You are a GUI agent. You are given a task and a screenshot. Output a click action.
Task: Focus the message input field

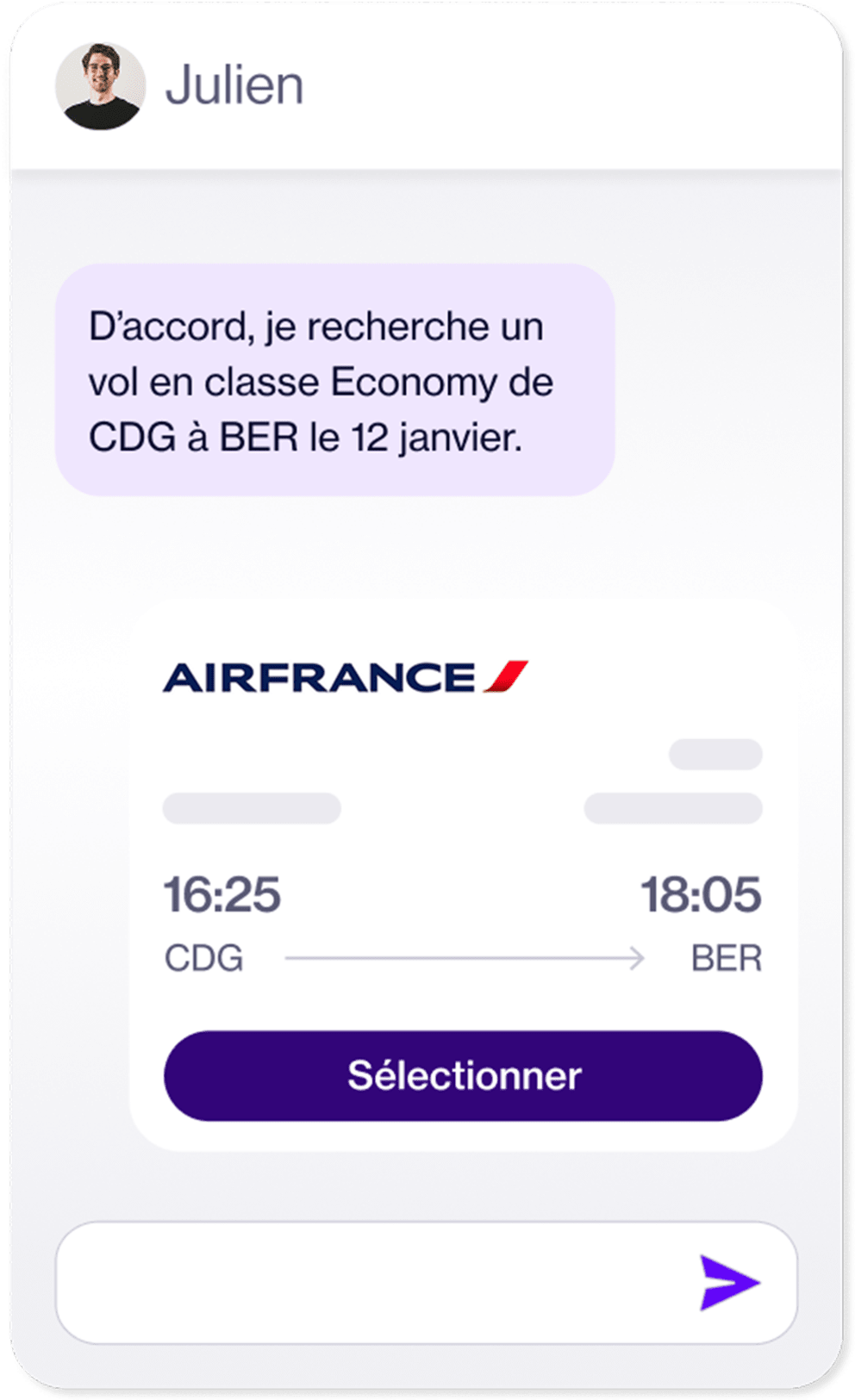coord(371,1283)
